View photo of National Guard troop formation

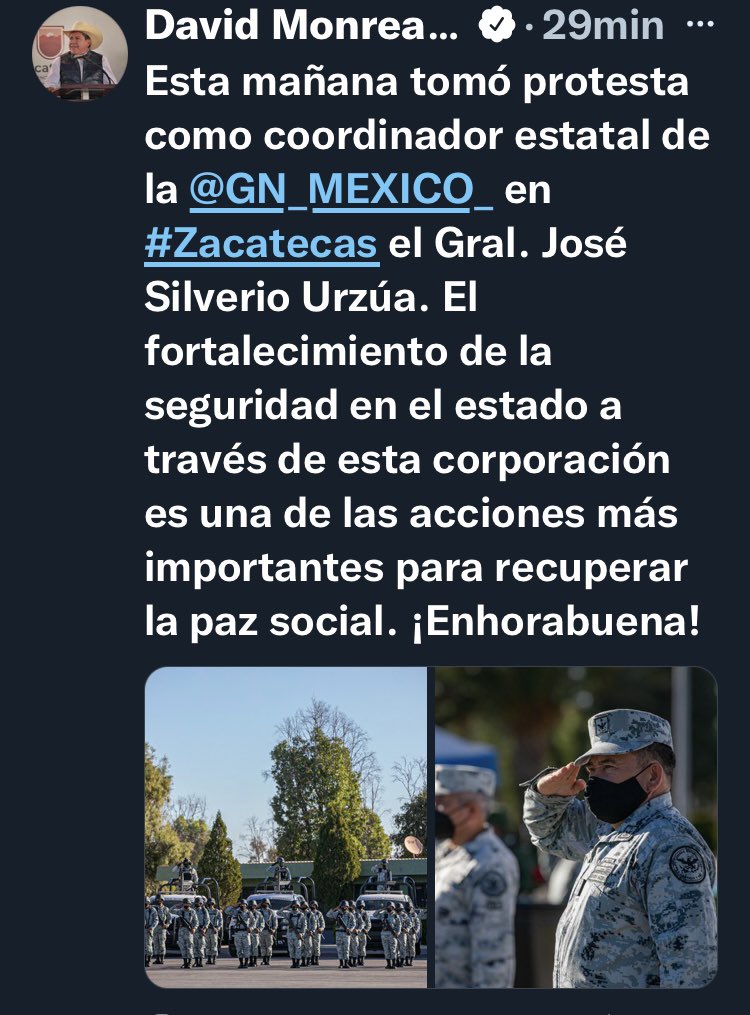coord(286,827)
